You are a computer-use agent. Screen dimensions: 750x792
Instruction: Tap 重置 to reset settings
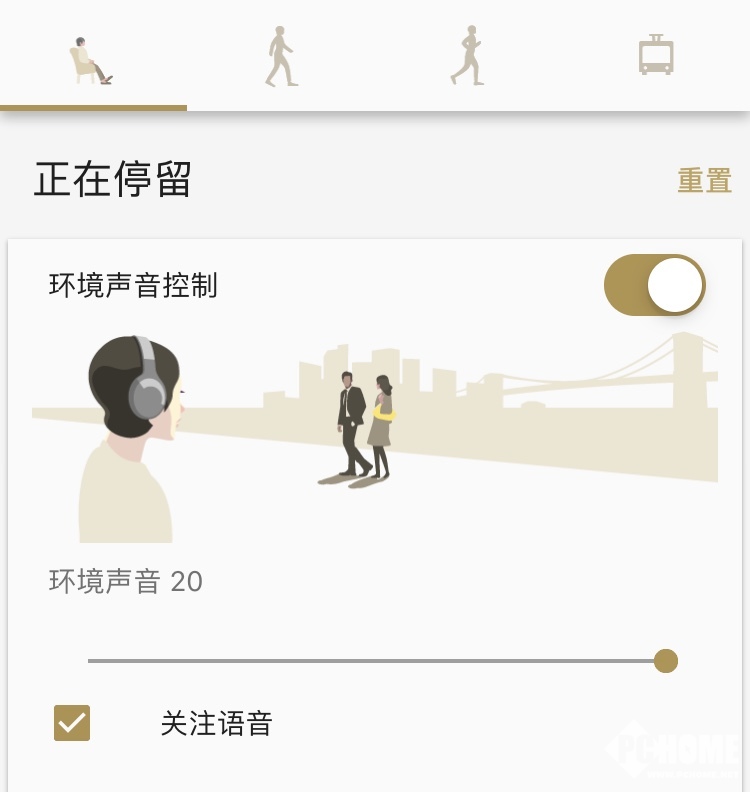(704, 181)
